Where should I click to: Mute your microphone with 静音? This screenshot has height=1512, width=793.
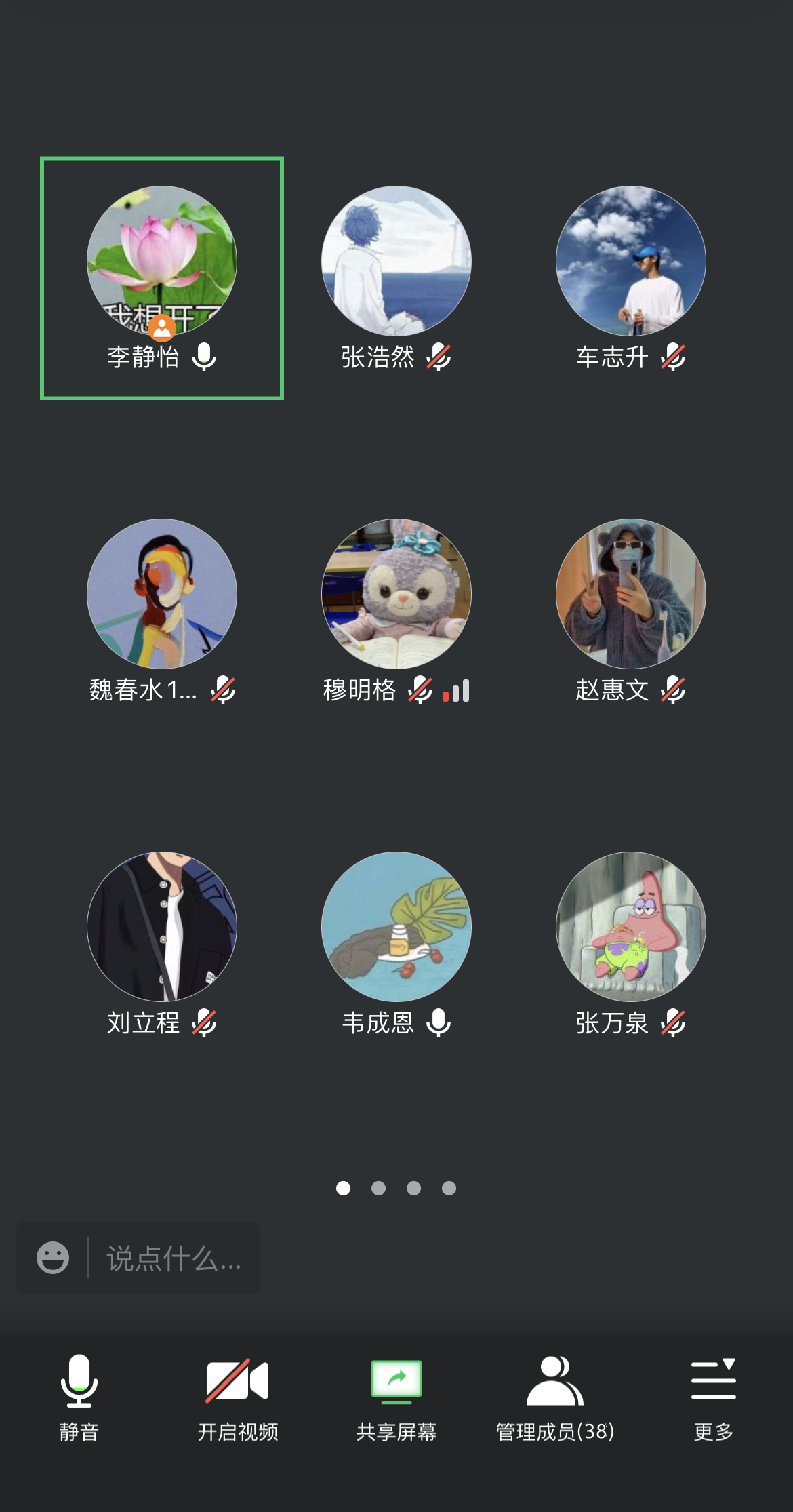[79, 1397]
